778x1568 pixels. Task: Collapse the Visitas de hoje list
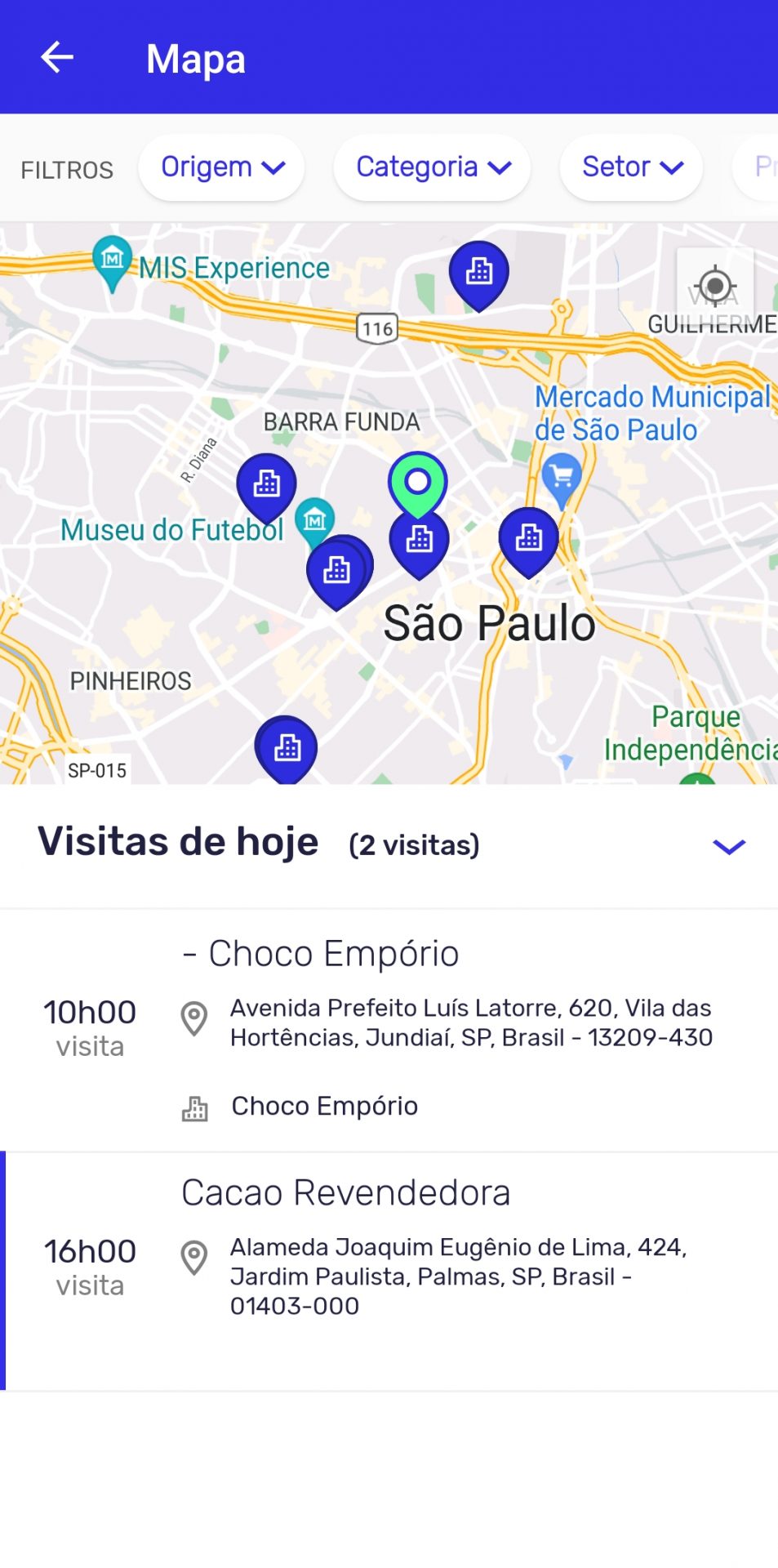pyautogui.click(x=728, y=846)
